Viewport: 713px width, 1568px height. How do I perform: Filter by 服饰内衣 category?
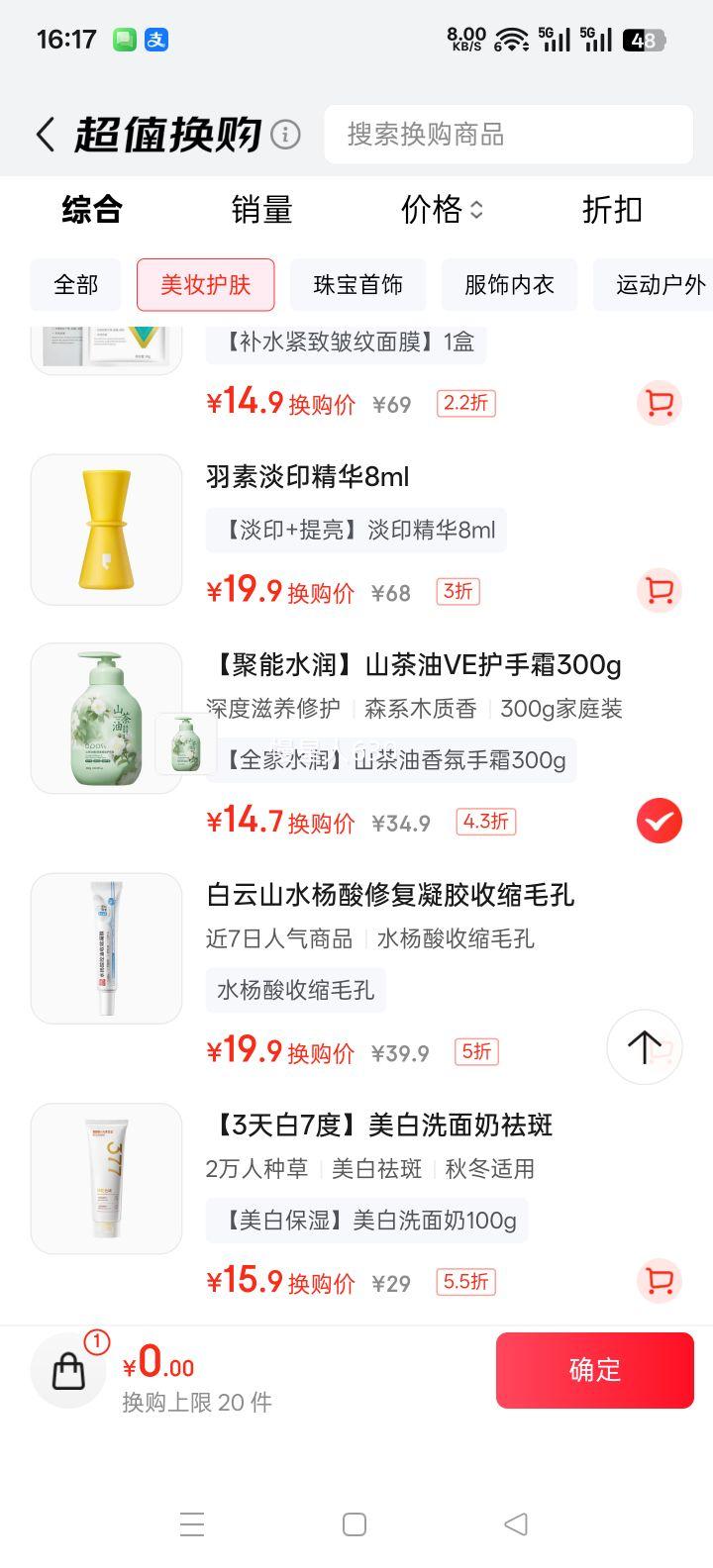point(509,285)
